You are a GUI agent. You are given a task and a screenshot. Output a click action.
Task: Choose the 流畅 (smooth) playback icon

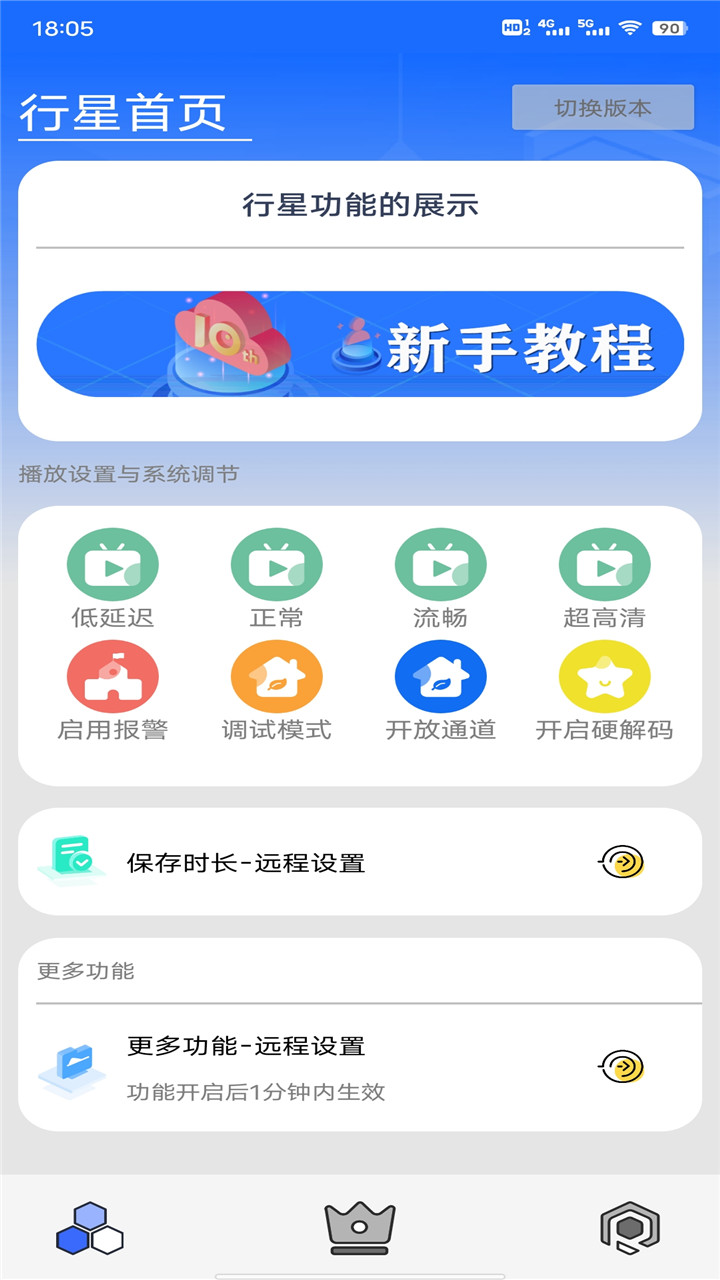441,565
